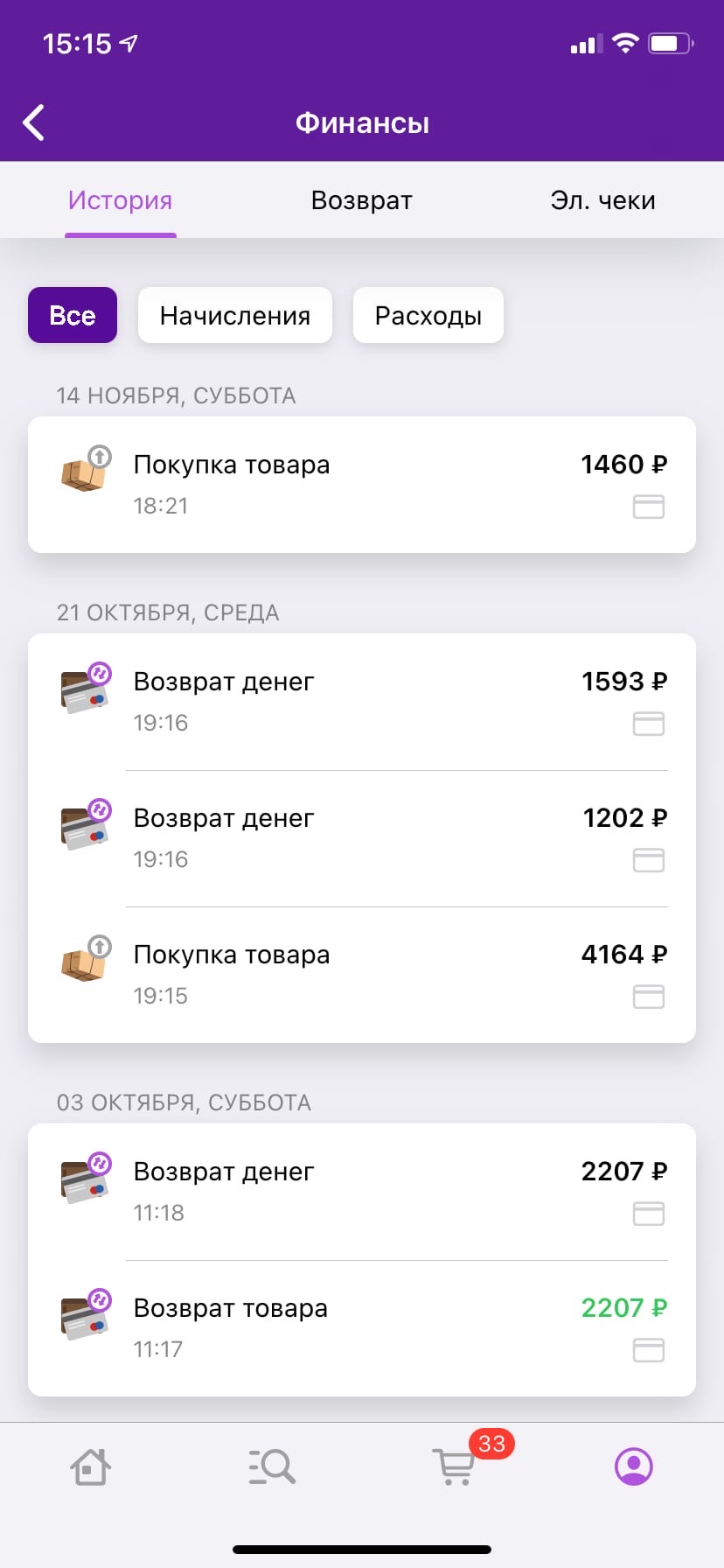Filter by Расходы
The height and width of the screenshot is (1568, 724).
tap(428, 315)
